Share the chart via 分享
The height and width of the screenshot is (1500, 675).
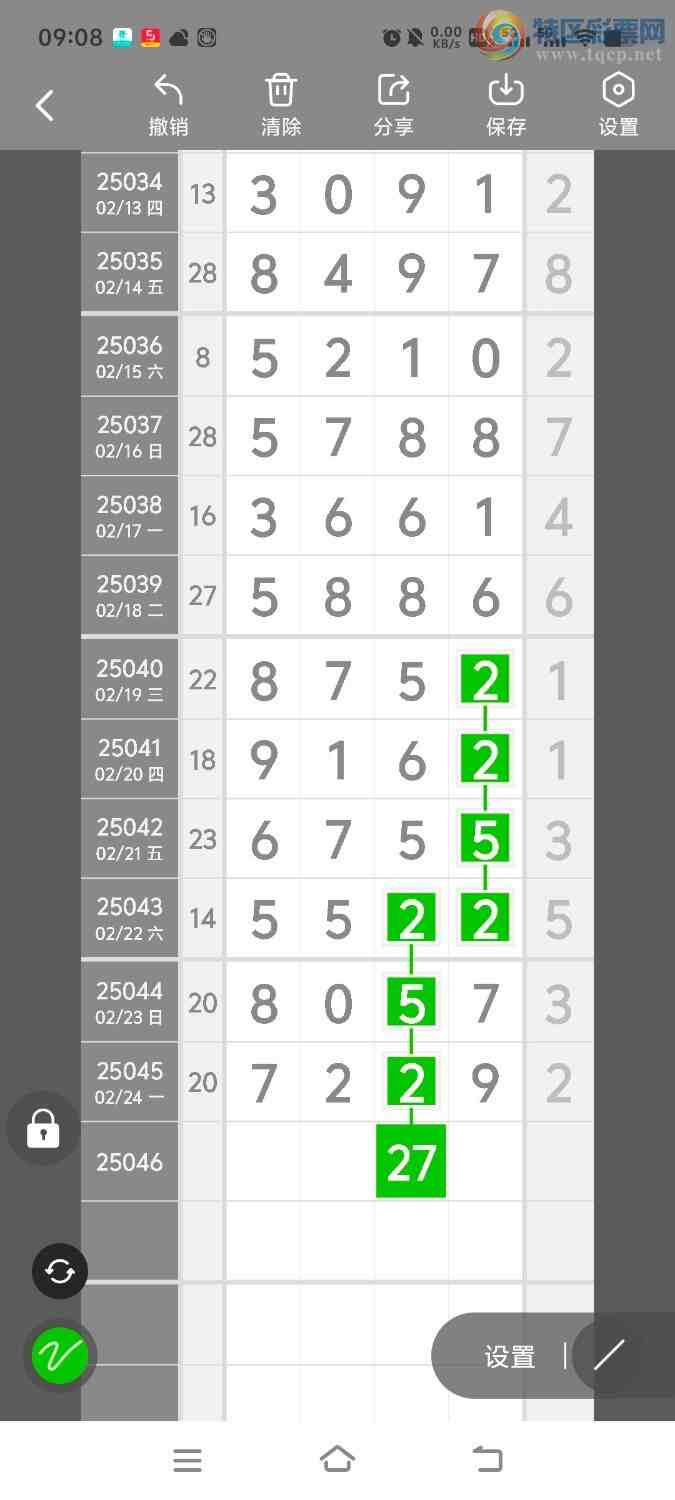click(x=393, y=105)
